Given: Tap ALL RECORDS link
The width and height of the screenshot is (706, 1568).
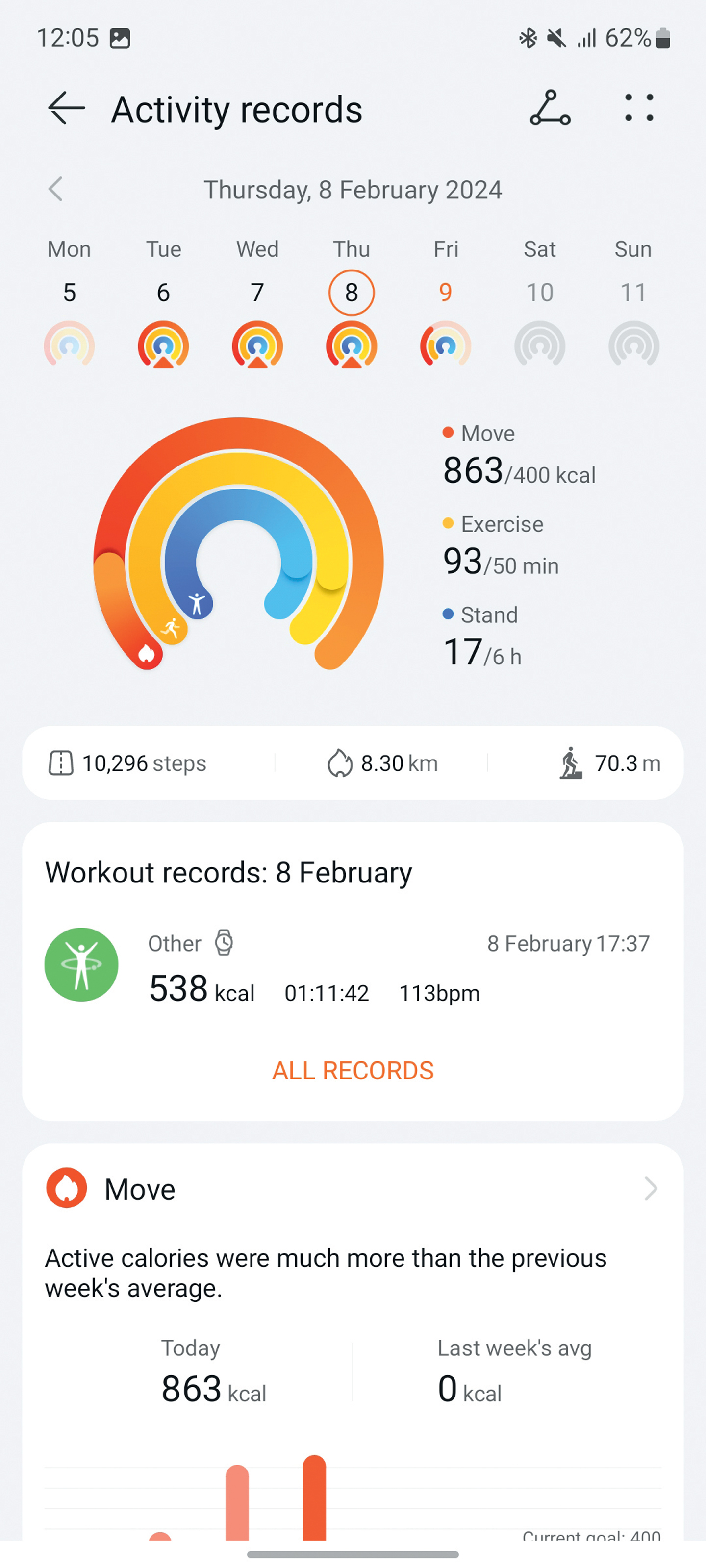Looking at the screenshot, I should (353, 1071).
